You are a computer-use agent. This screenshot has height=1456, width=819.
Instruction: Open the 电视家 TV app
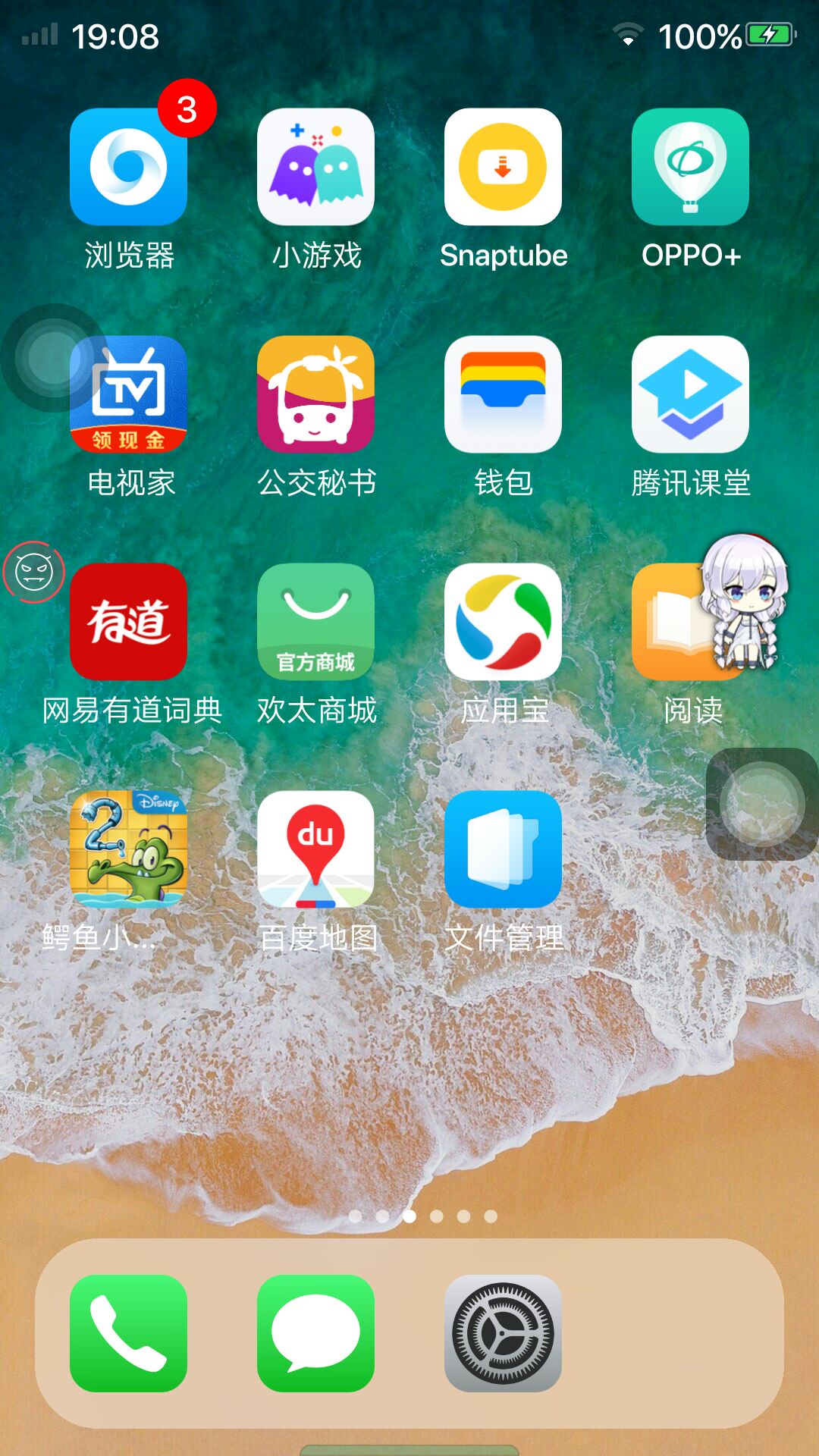point(128,394)
